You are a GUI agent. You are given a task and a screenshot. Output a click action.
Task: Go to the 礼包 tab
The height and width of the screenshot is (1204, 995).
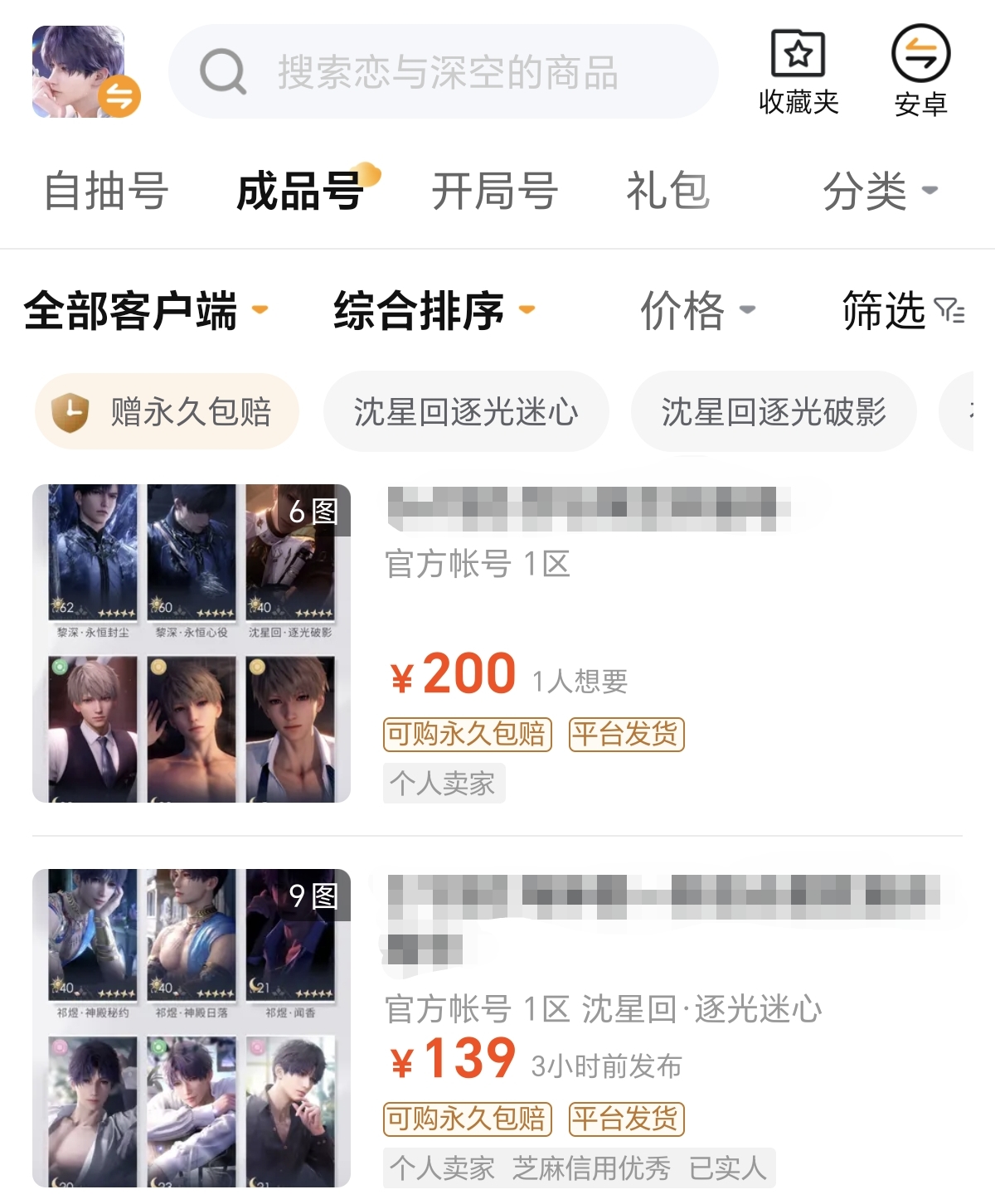667,192
